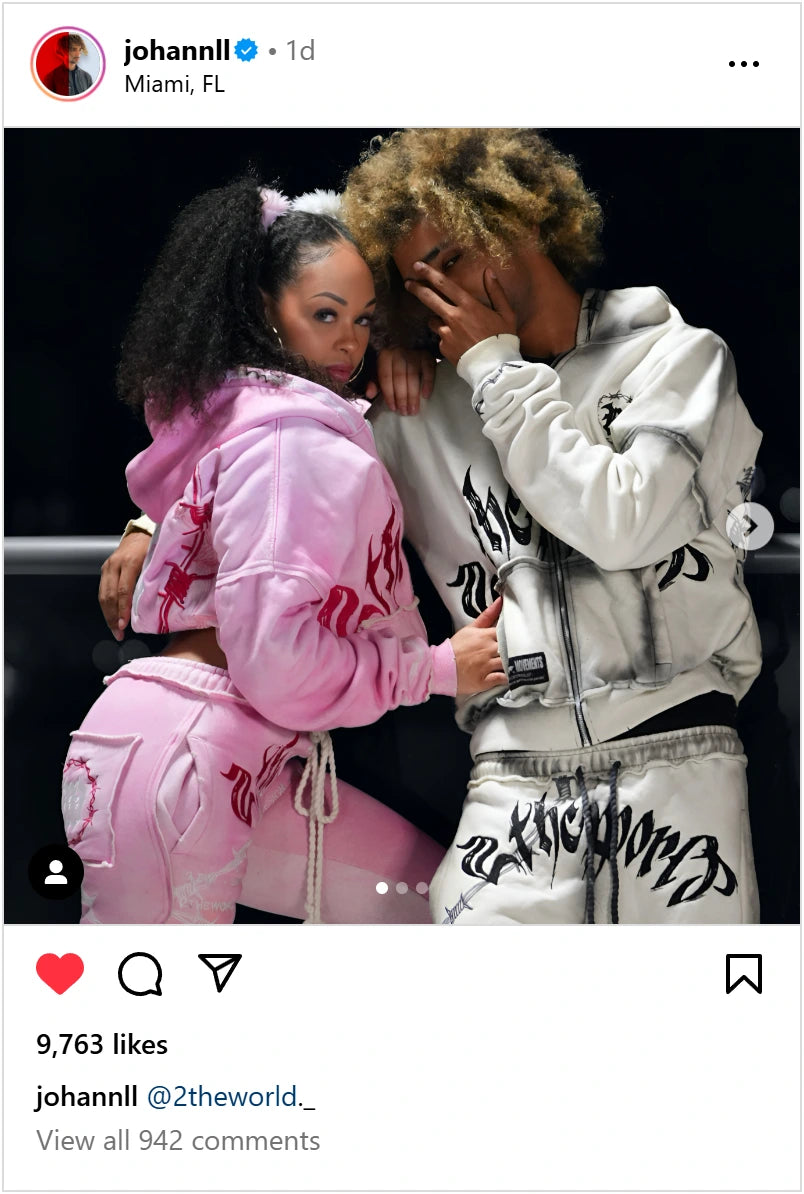Viewport: 804px width, 1194px height.
Task: Open johannll's profile picture story
Action: point(68,64)
